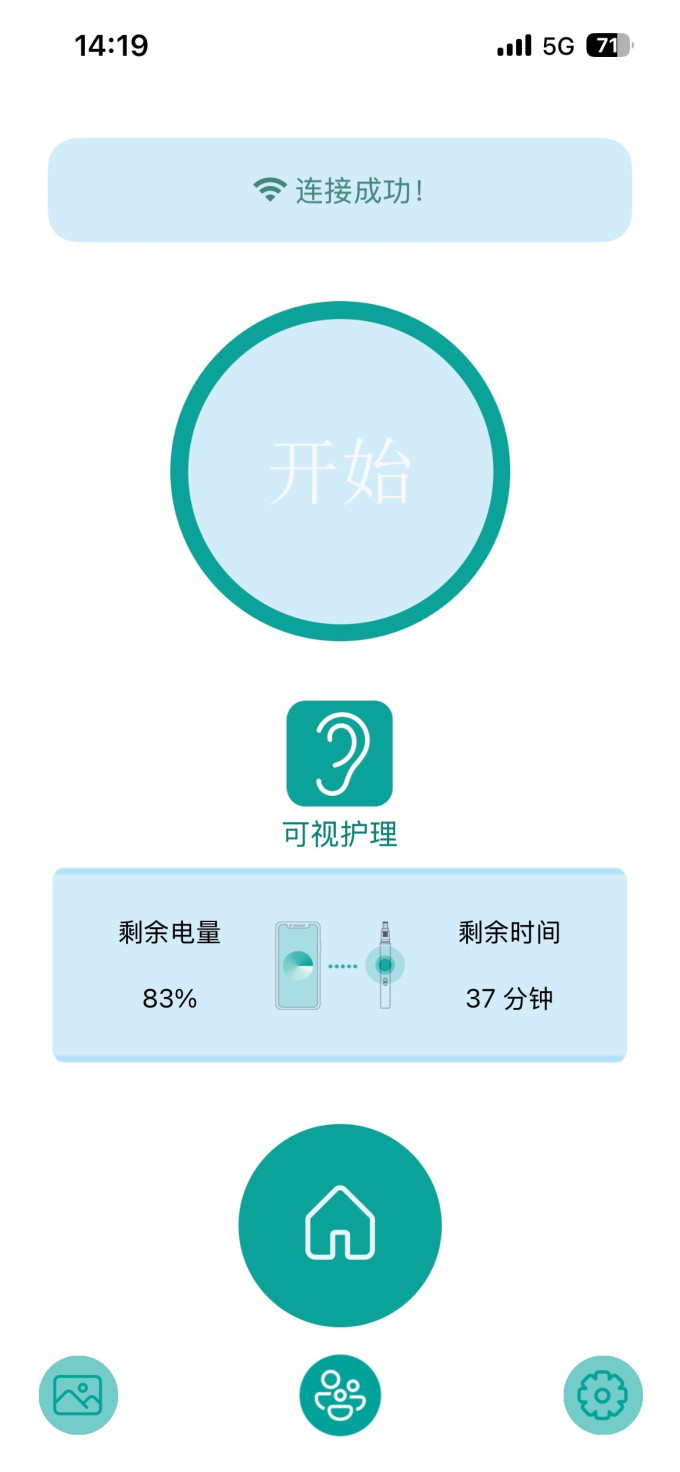Open 可视护理 ear care mode
The image size is (680, 1472).
tap(340, 753)
